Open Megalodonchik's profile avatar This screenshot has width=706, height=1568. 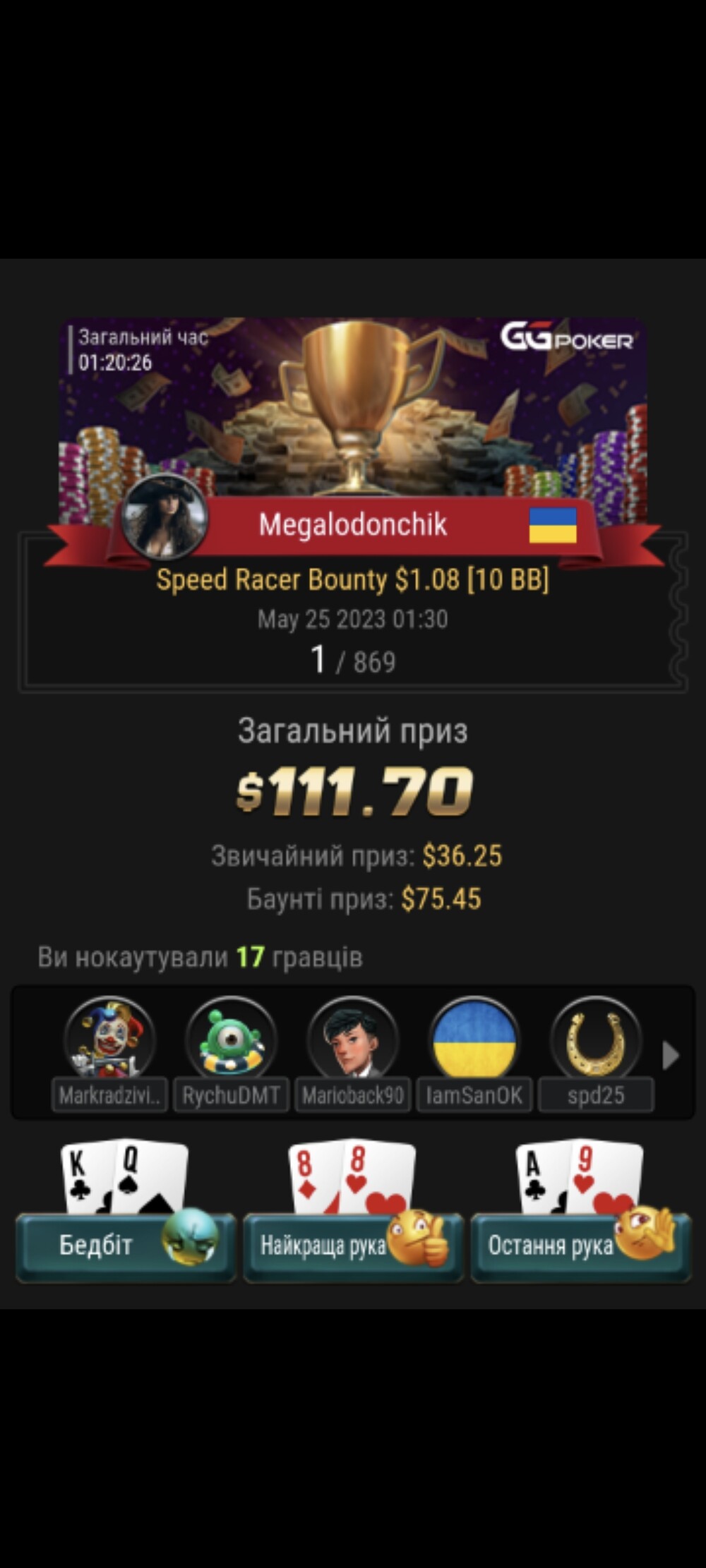coord(164,517)
